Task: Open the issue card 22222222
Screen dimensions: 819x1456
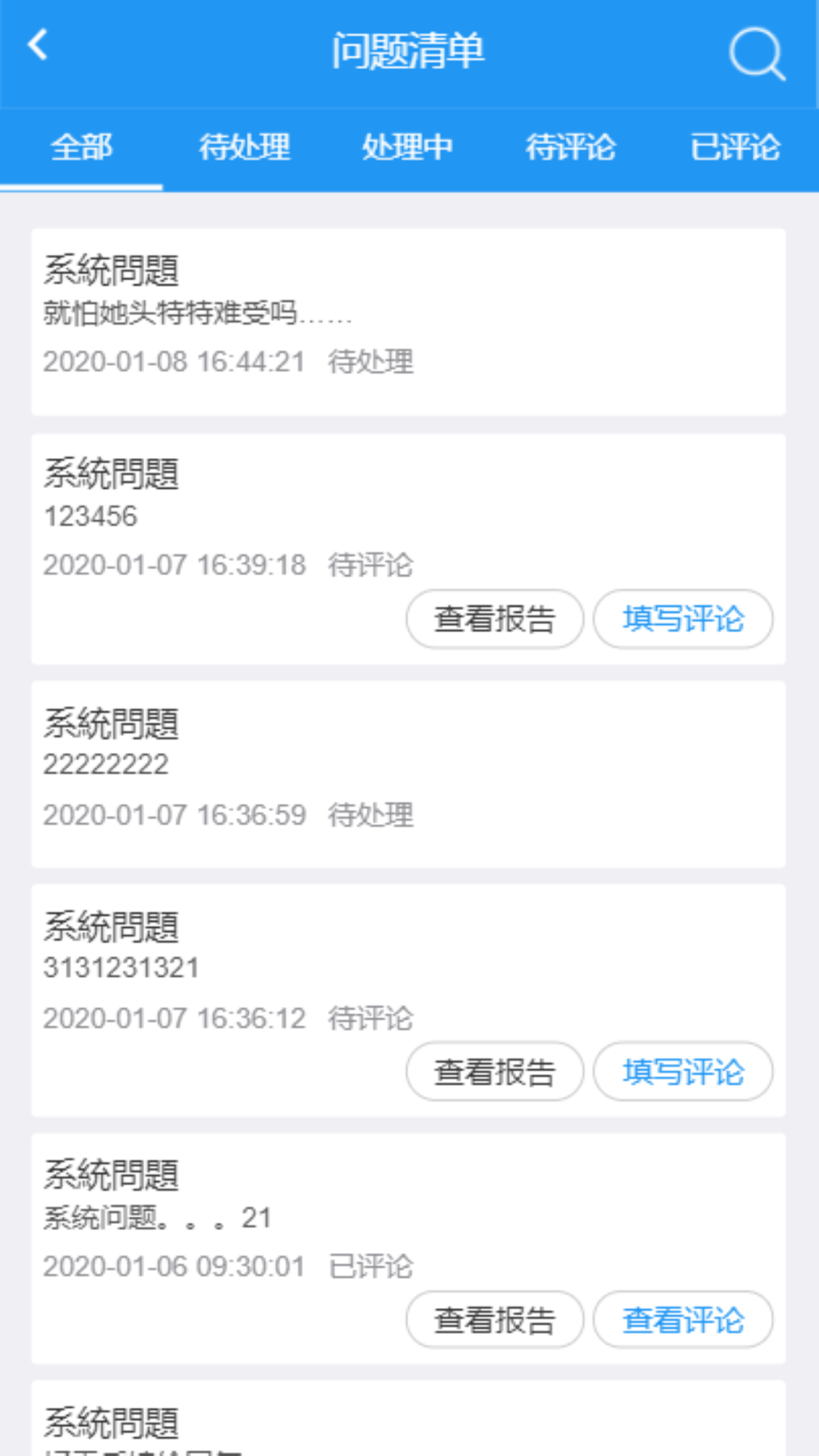Action: click(408, 773)
